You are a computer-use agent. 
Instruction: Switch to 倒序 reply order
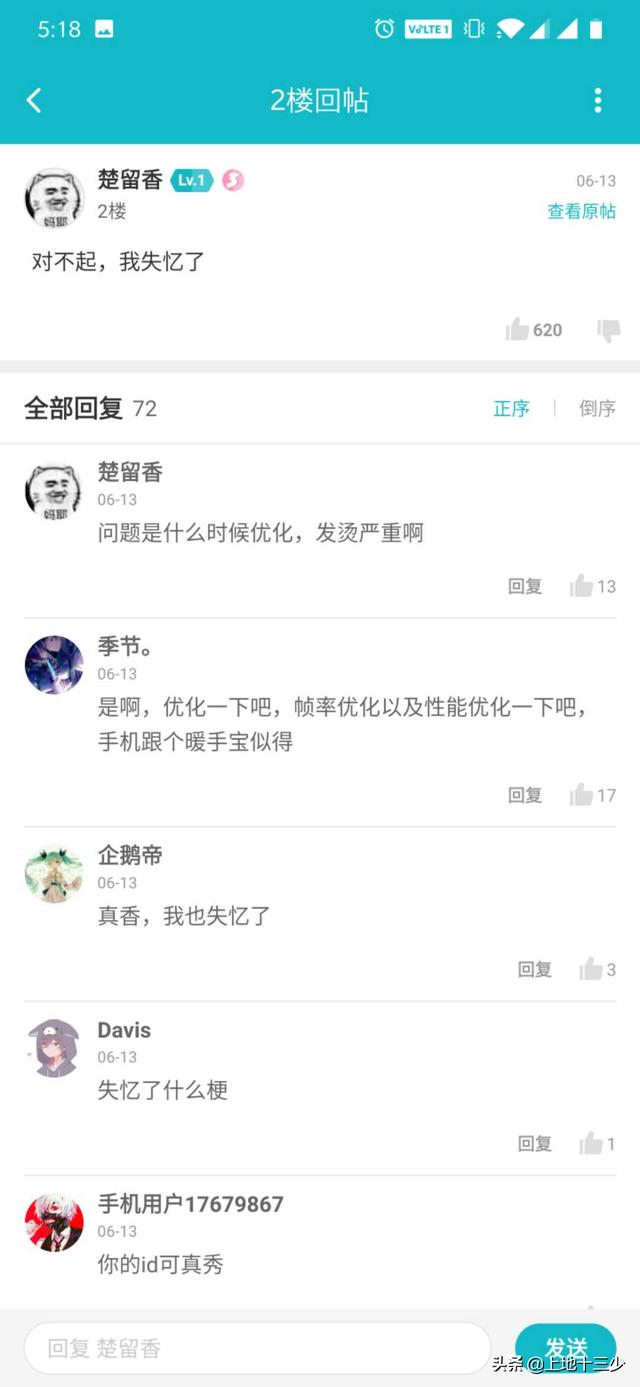coord(597,408)
